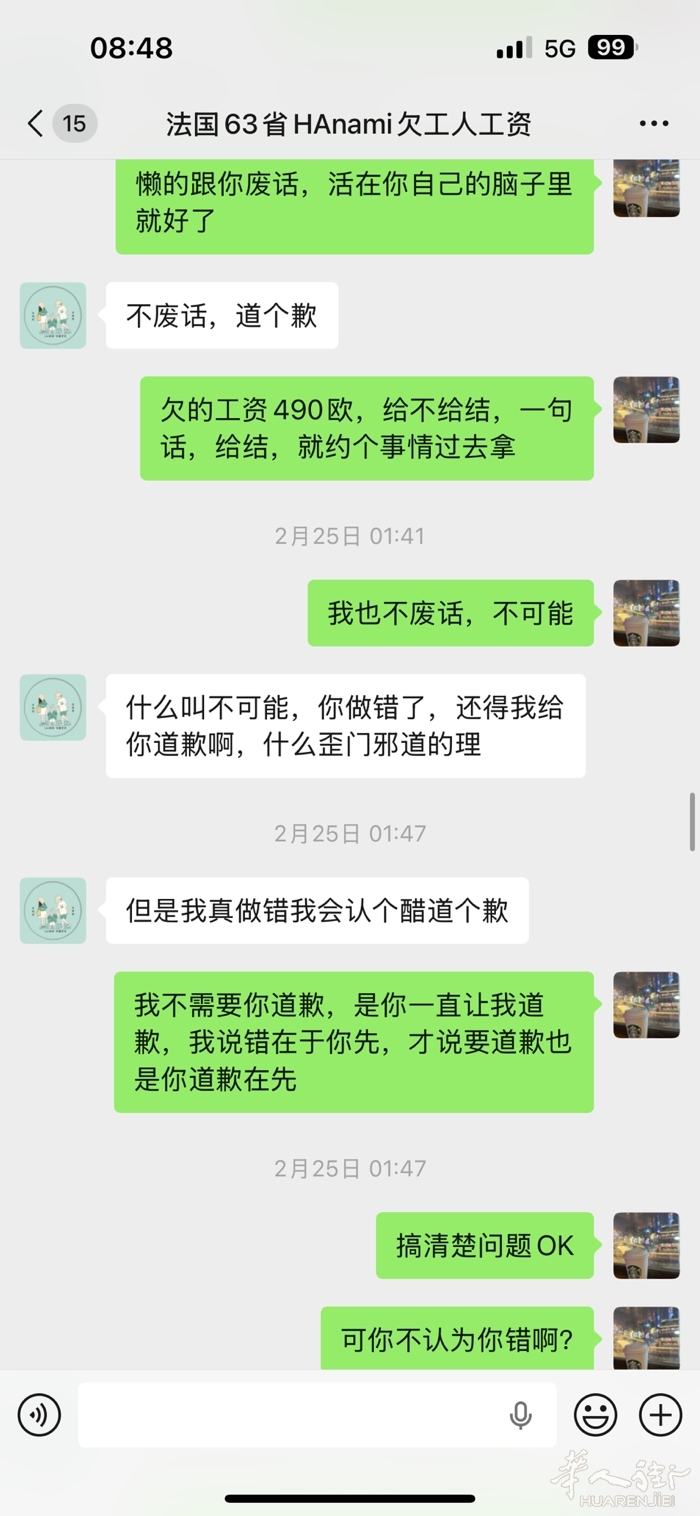Open the avatar beside '不废话，道个歉'
Viewport: 700px width, 1516px height.
coord(53,315)
